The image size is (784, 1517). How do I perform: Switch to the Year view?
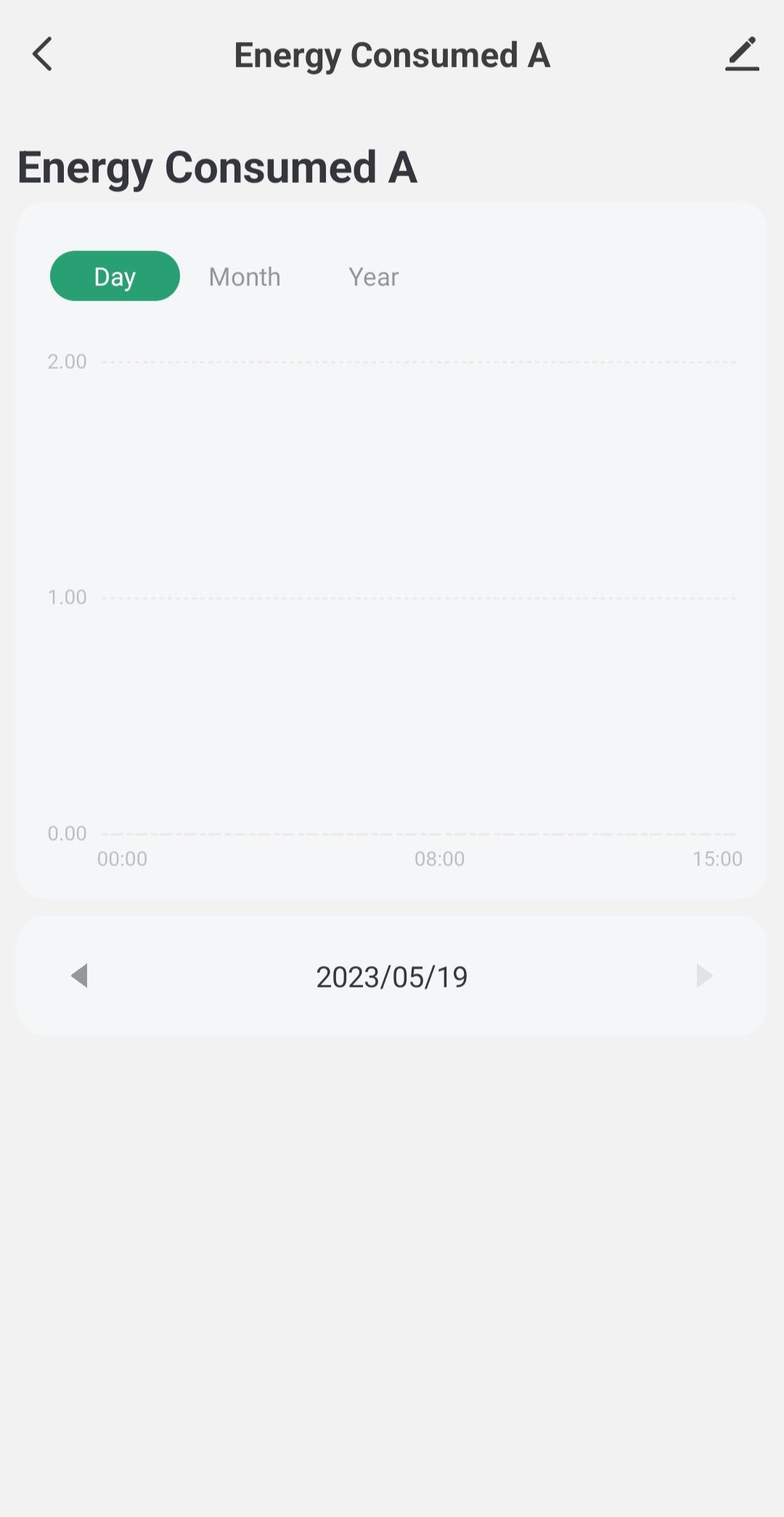[x=373, y=277]
